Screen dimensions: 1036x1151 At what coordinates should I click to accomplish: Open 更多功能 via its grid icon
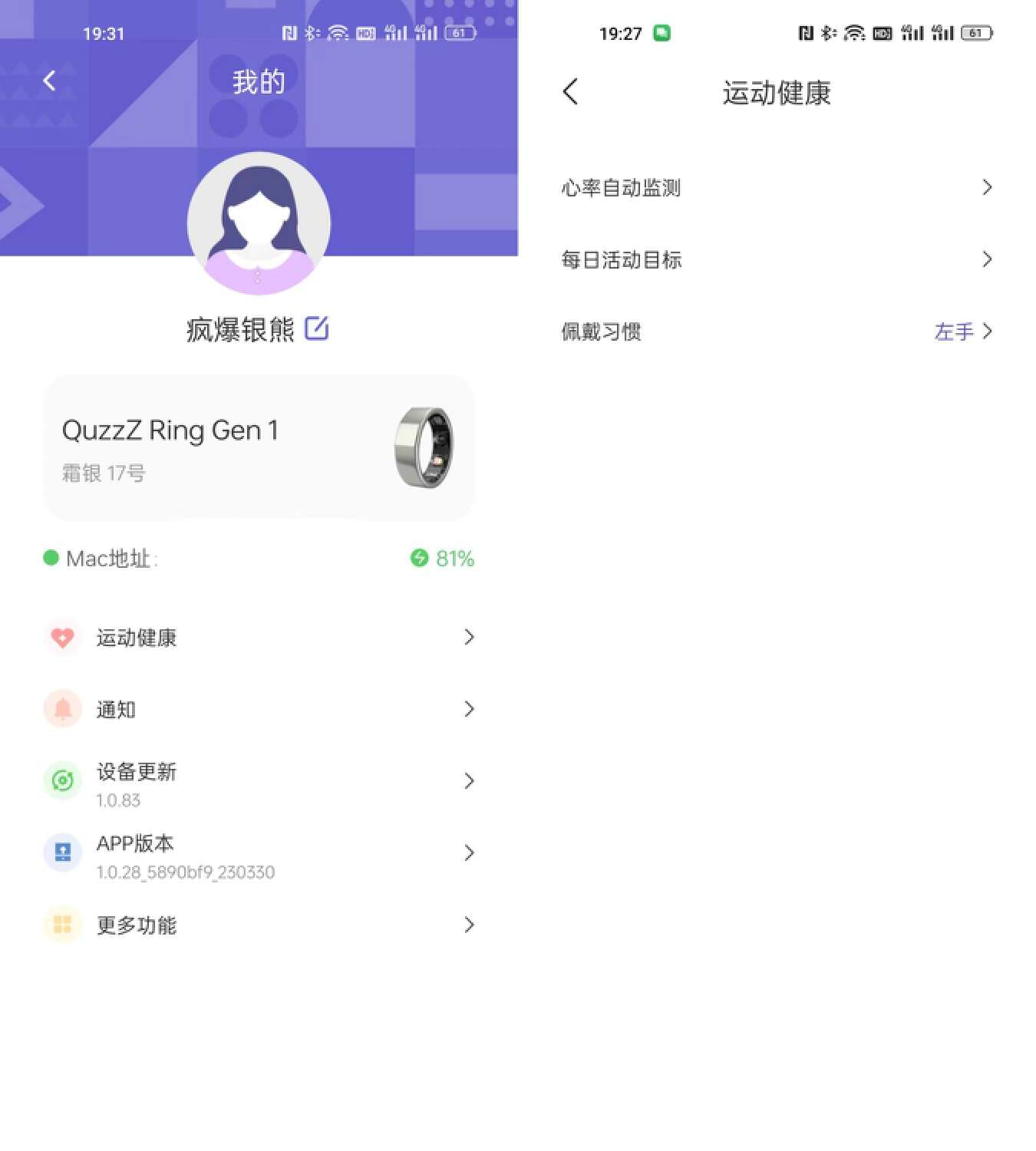(x=62, y=925)
